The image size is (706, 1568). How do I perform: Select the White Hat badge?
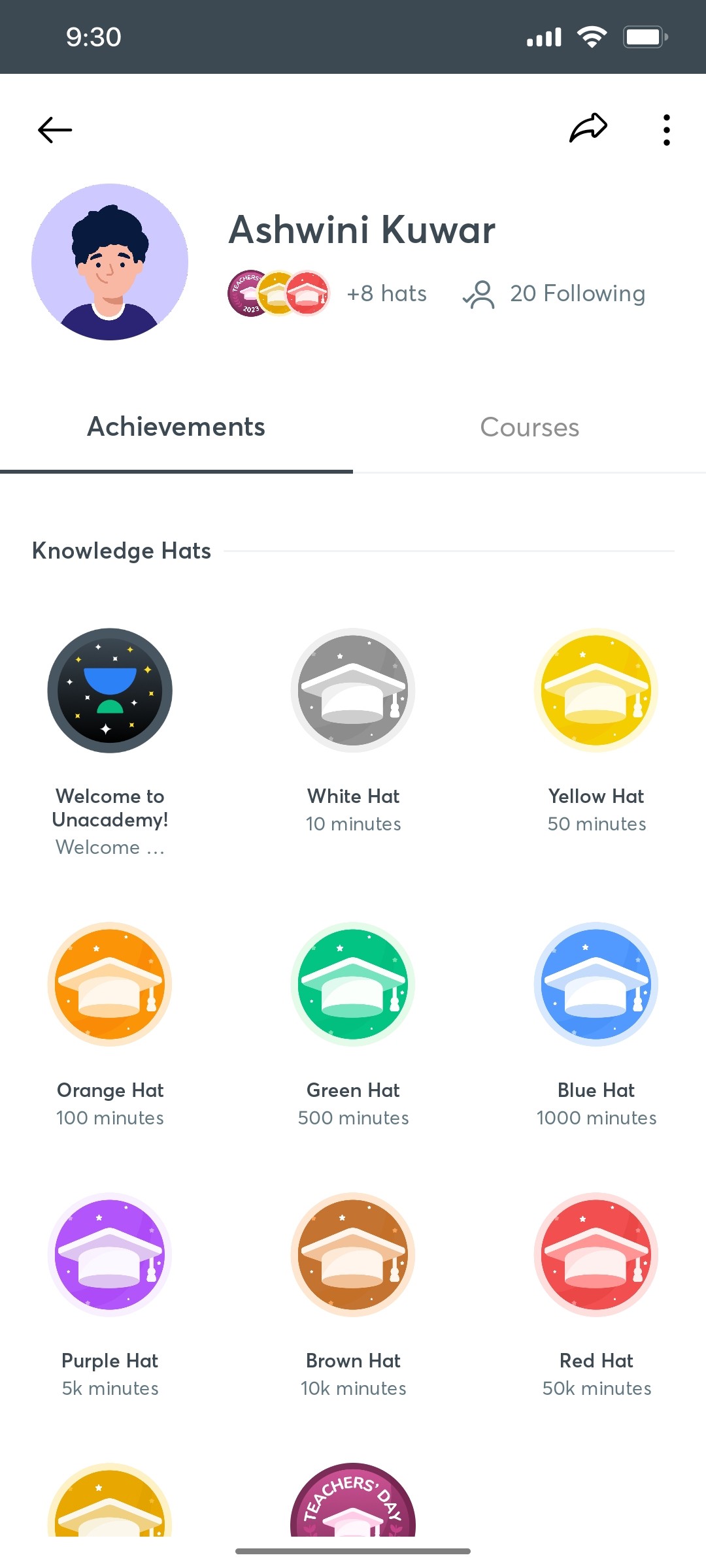click(353, 691)
